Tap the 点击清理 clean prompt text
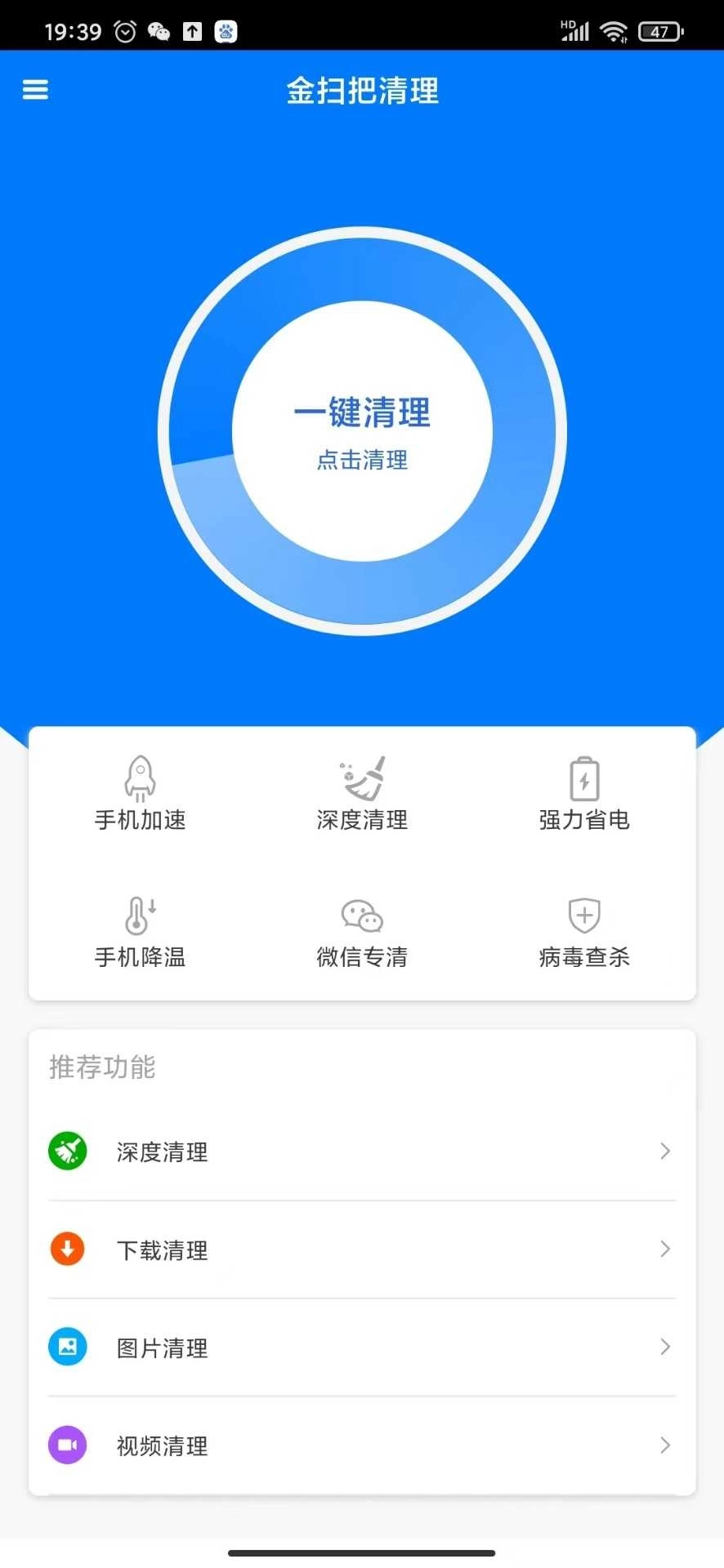The width and height of the screenshot is (724, 1568). (362, 460)
